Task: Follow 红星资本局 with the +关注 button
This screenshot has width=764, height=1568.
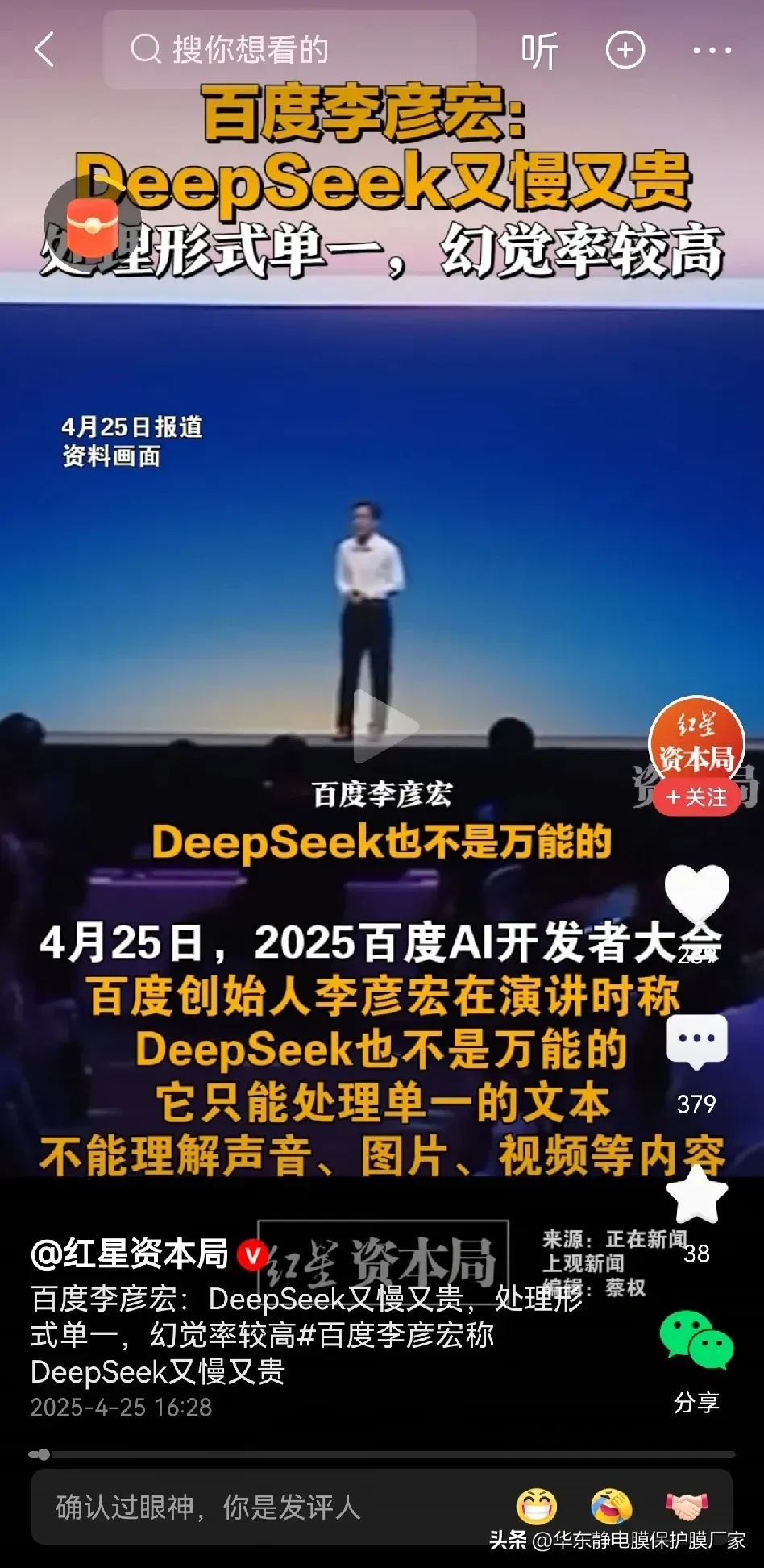Action: click(696, 797)
